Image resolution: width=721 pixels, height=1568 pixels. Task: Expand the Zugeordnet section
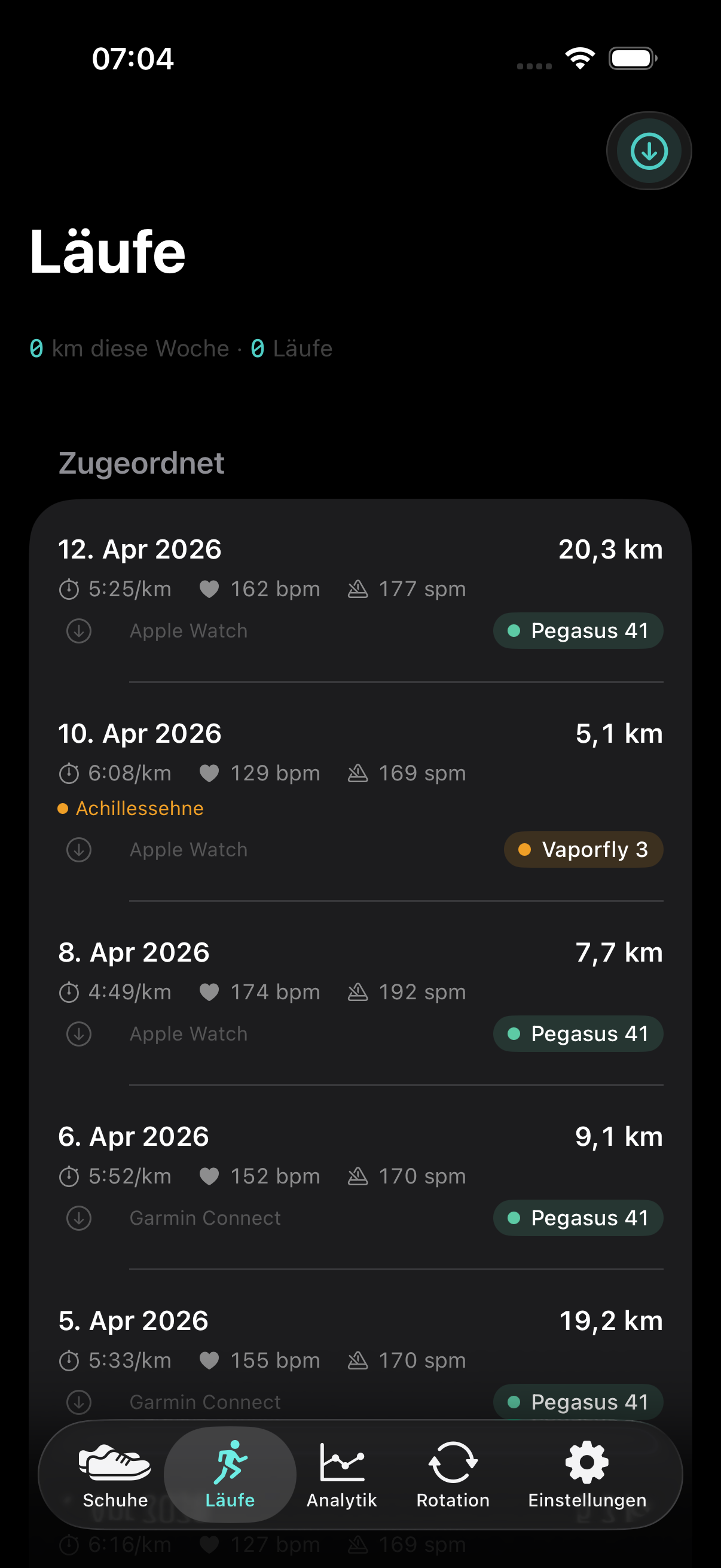(142, 464)
